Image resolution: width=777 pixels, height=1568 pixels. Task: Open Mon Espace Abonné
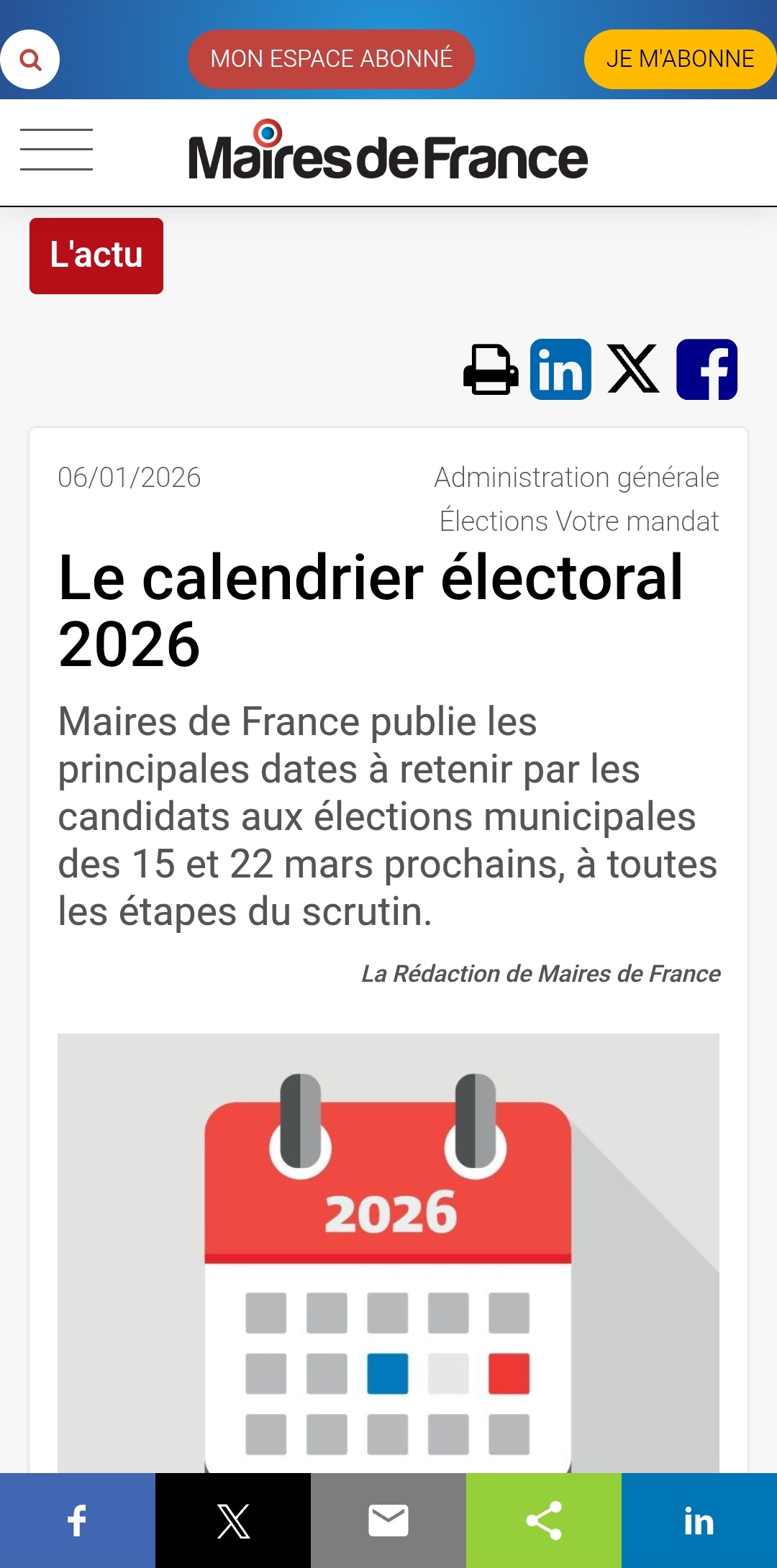click(x=331, y=59)
